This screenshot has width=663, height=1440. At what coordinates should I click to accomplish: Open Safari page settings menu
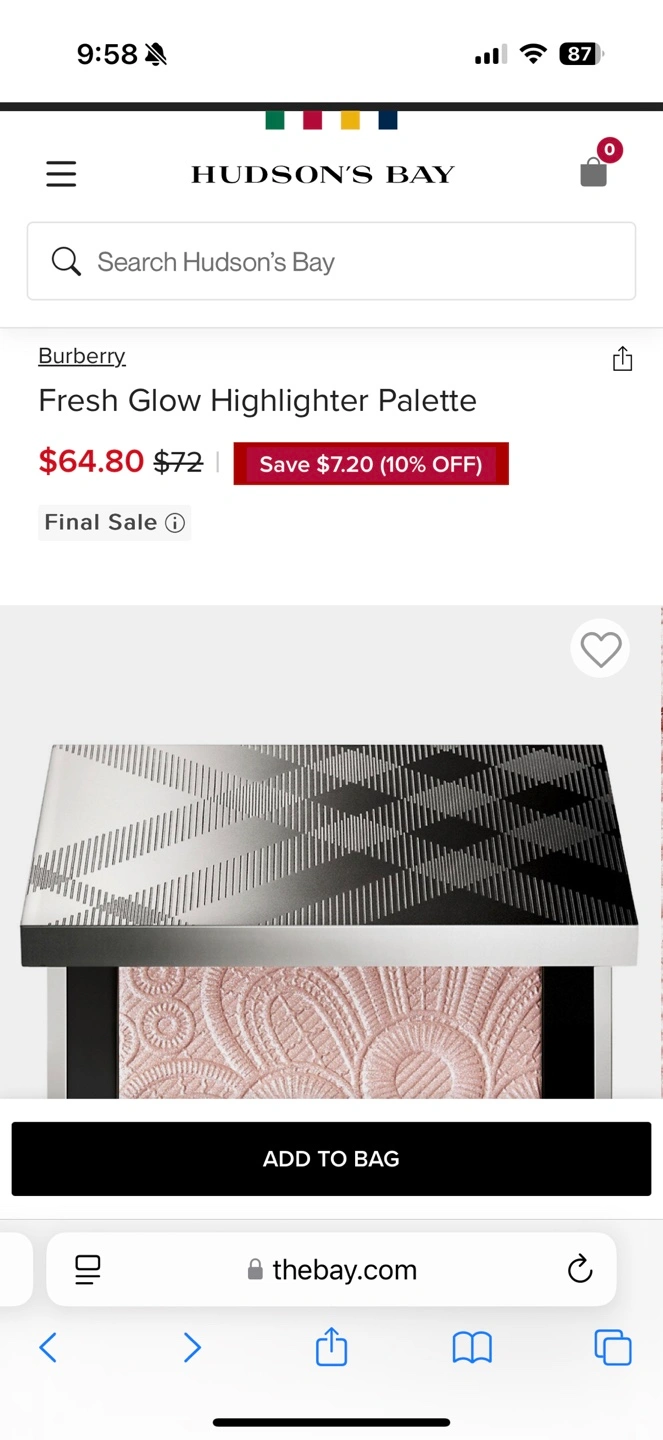coord(88,1270)
